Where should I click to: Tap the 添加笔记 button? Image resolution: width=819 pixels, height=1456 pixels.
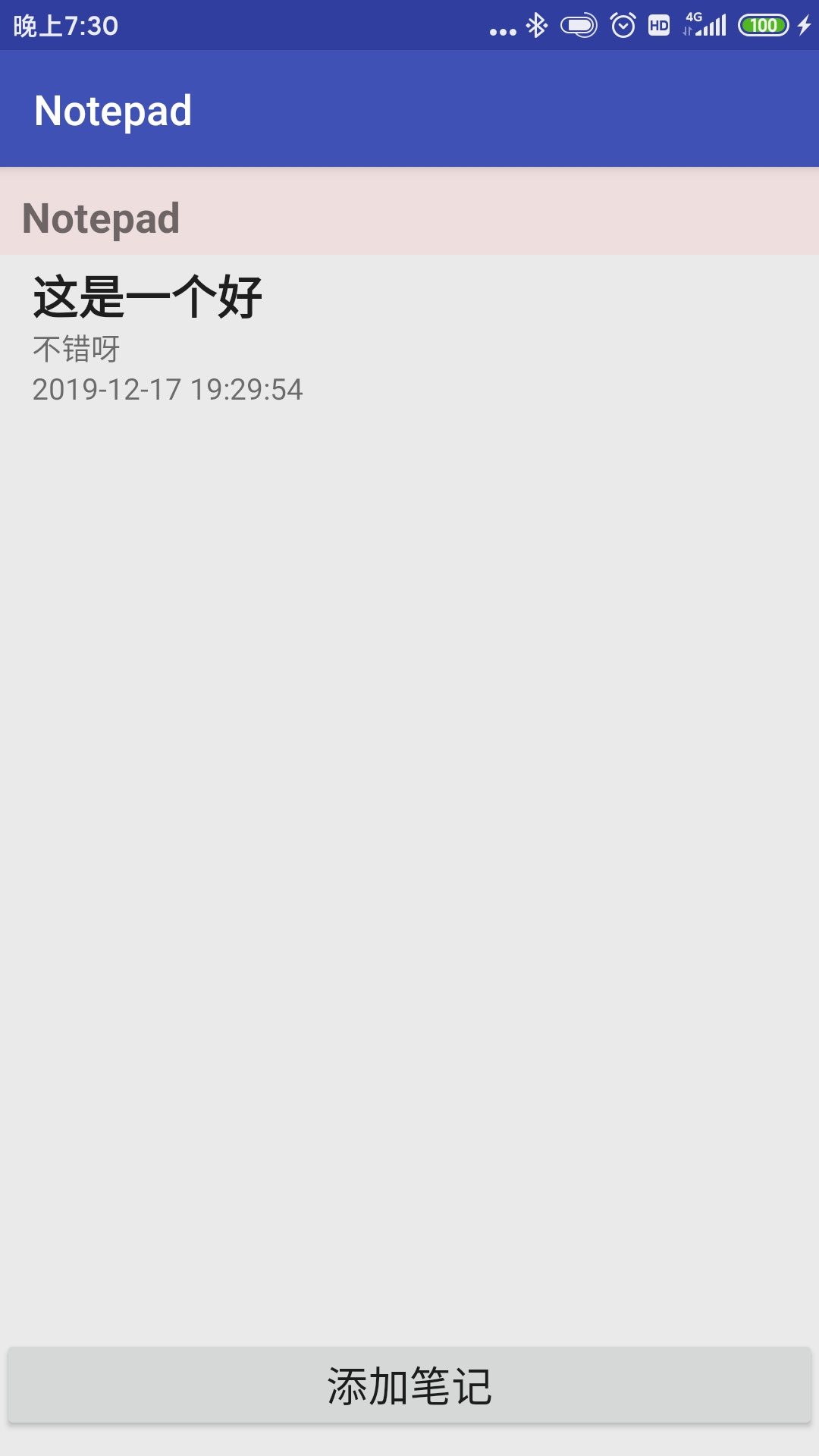coord(409,1385)
